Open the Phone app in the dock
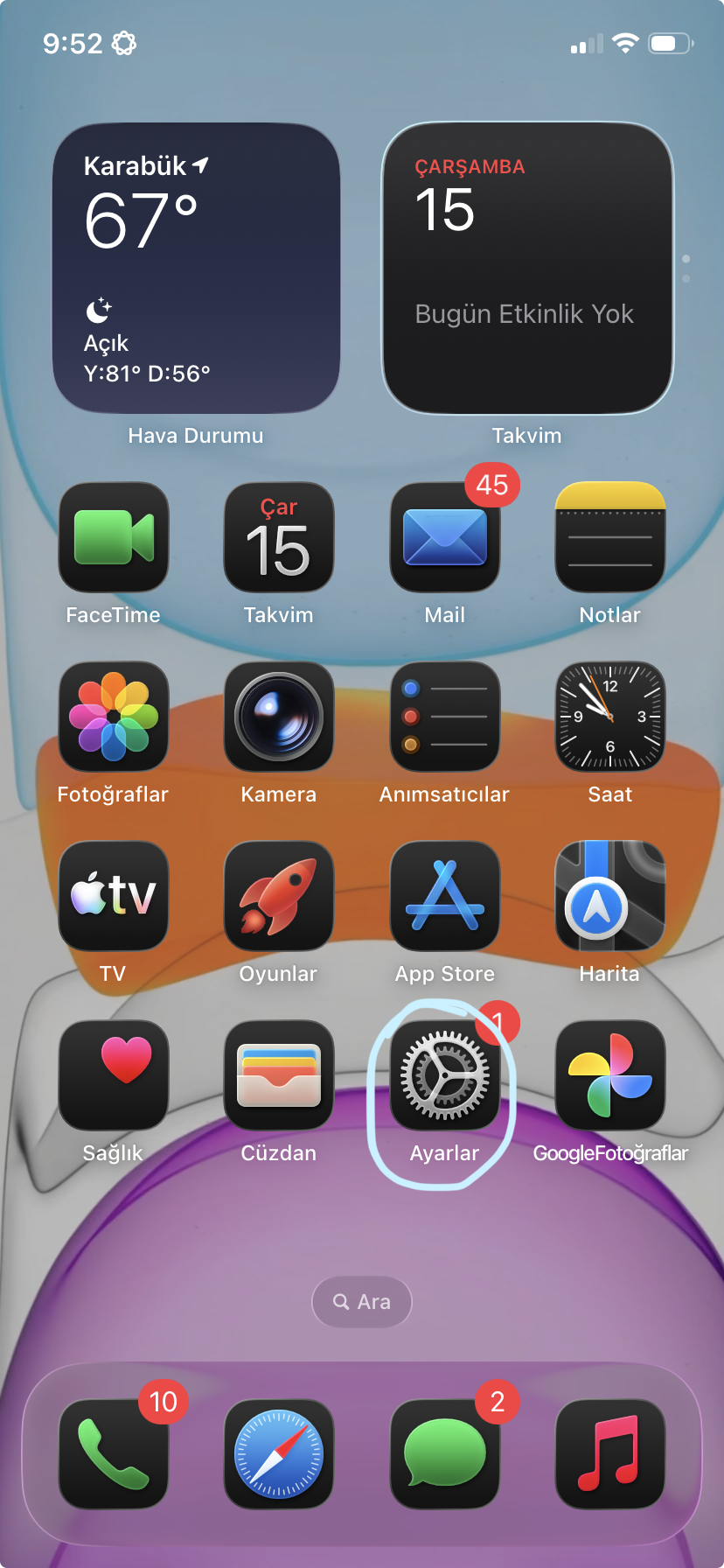724x1568 pixels. pos(114,1454)
